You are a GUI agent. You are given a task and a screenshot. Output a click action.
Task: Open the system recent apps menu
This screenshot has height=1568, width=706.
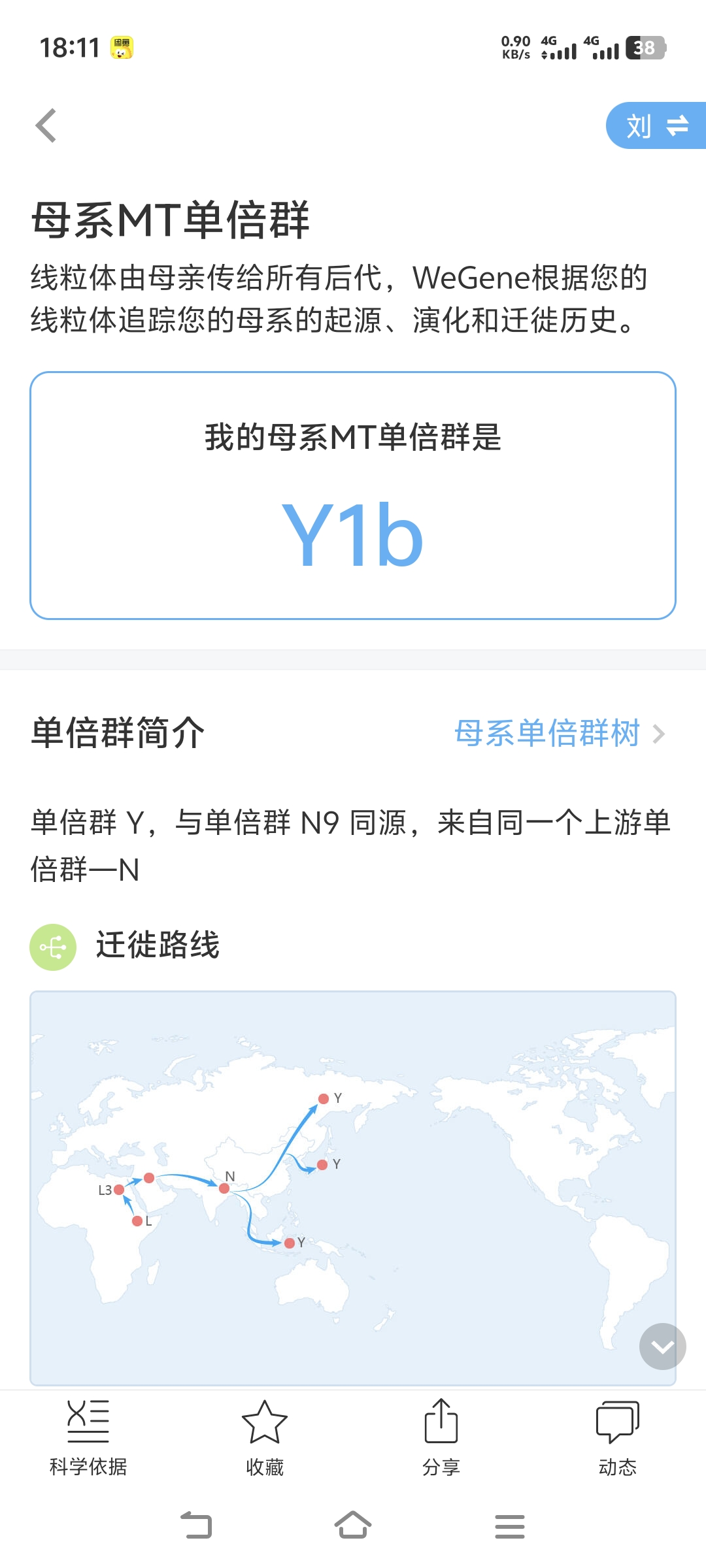pyautogui.click(x=510, y=1526)
